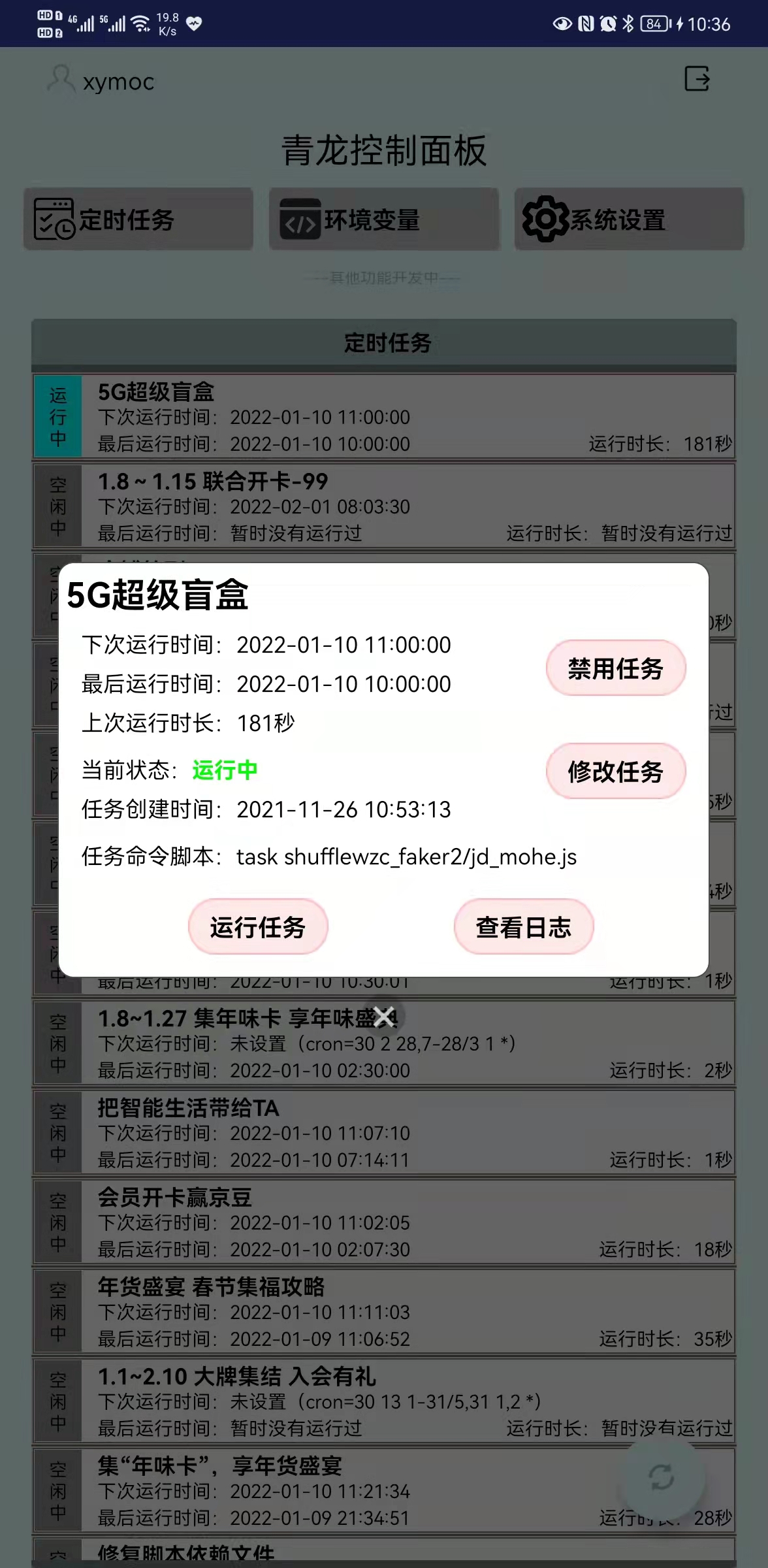Close the 5G超级盲盒 dialog
The height and width of the screenshot is (1568, 768).
[385, 1017]
